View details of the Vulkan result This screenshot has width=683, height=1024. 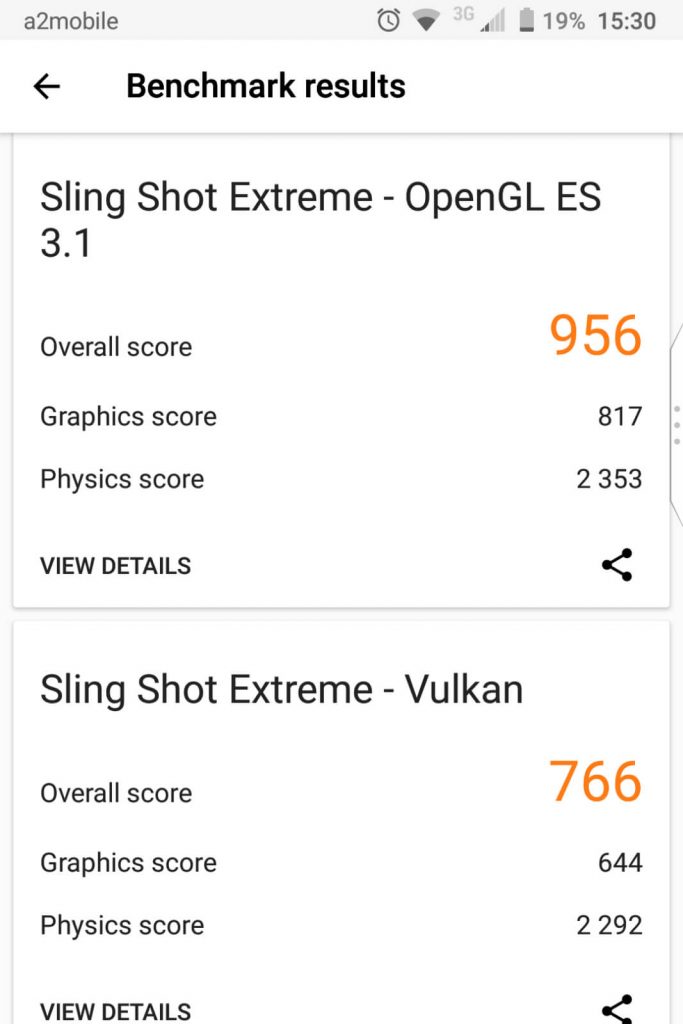[x=115, y=1011]
